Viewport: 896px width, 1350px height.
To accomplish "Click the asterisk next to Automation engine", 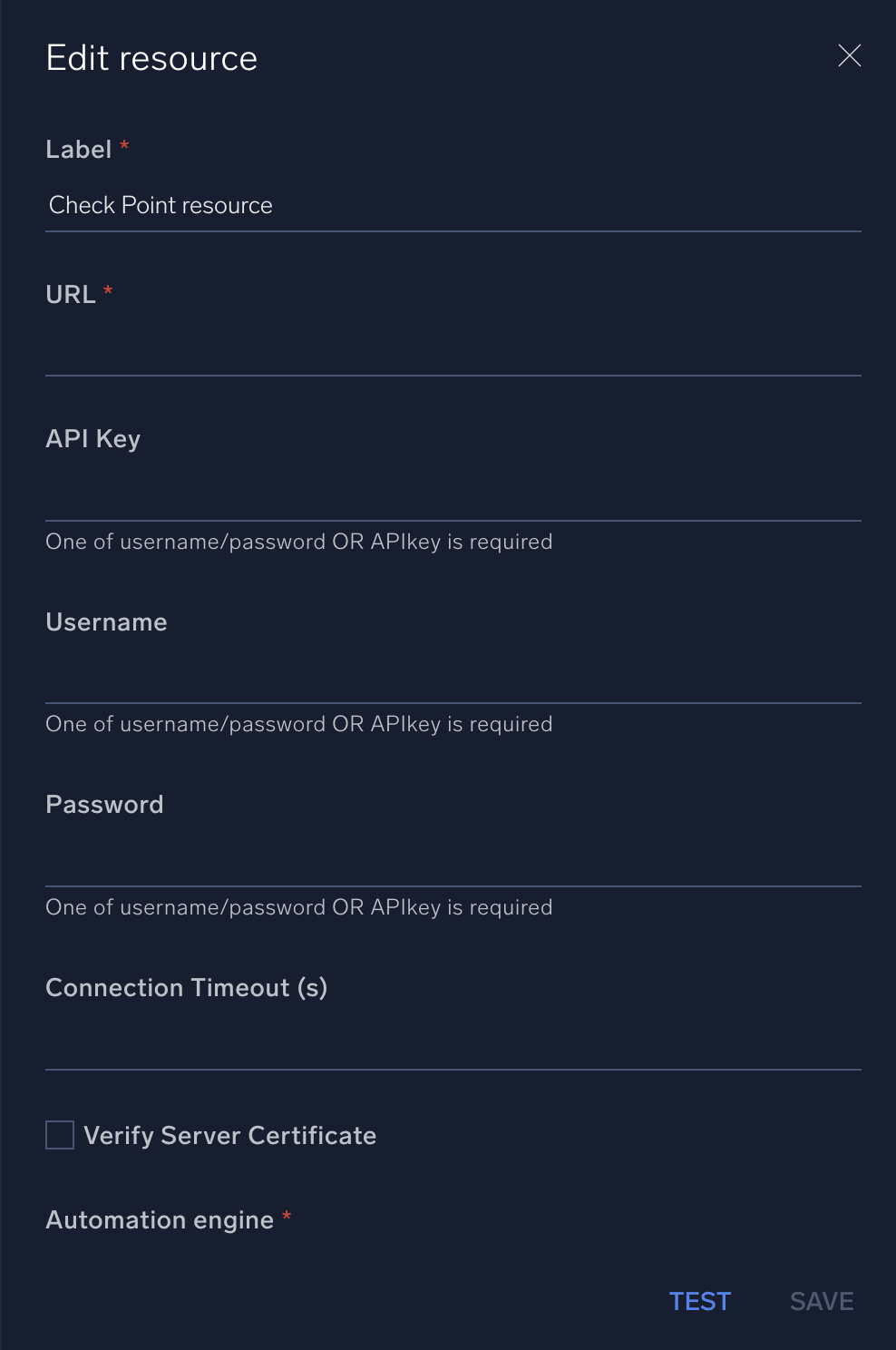I will click(287, 1216).
